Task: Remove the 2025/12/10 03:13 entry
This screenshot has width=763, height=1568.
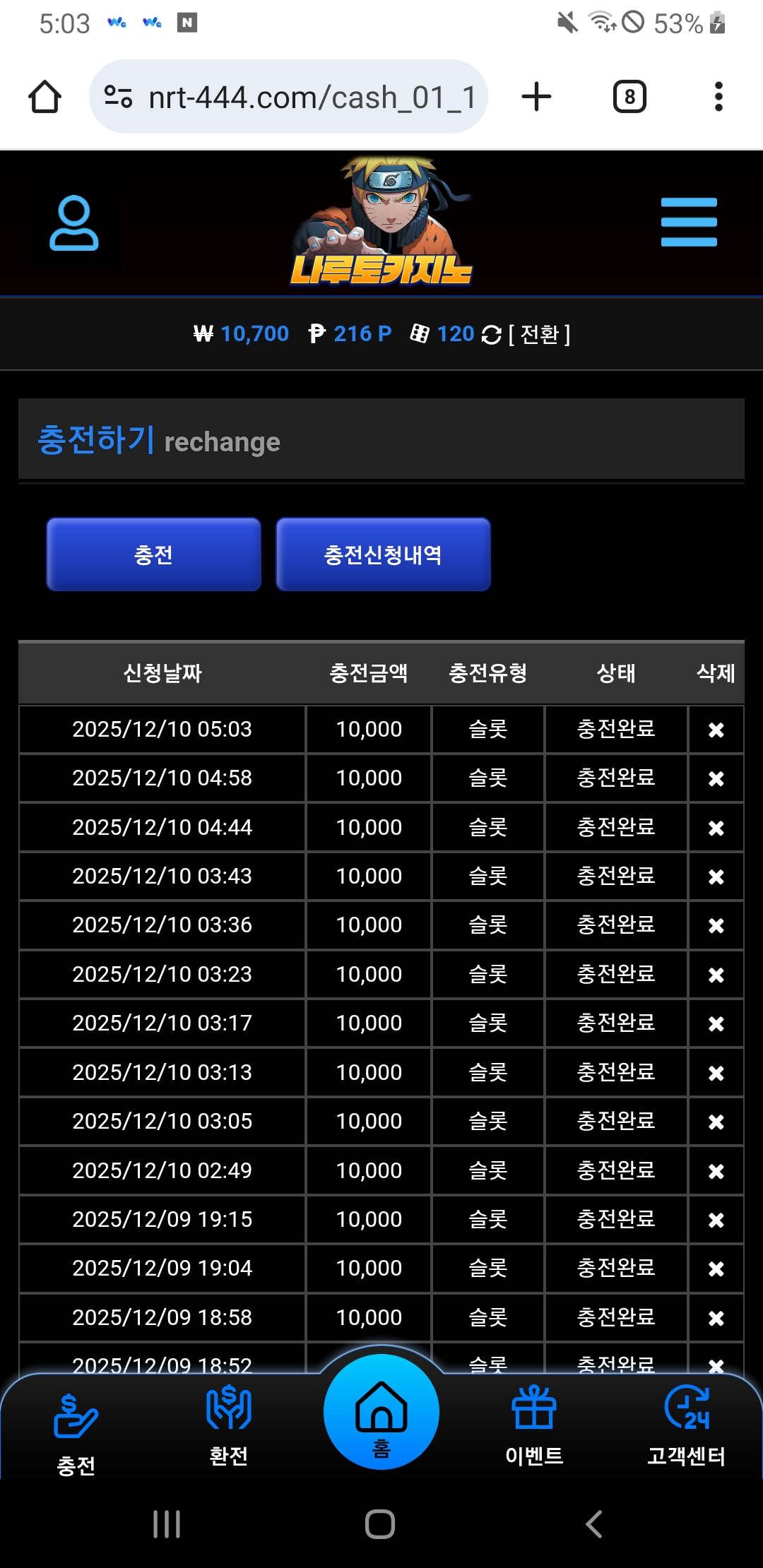Action: [x=716, y=1073]
